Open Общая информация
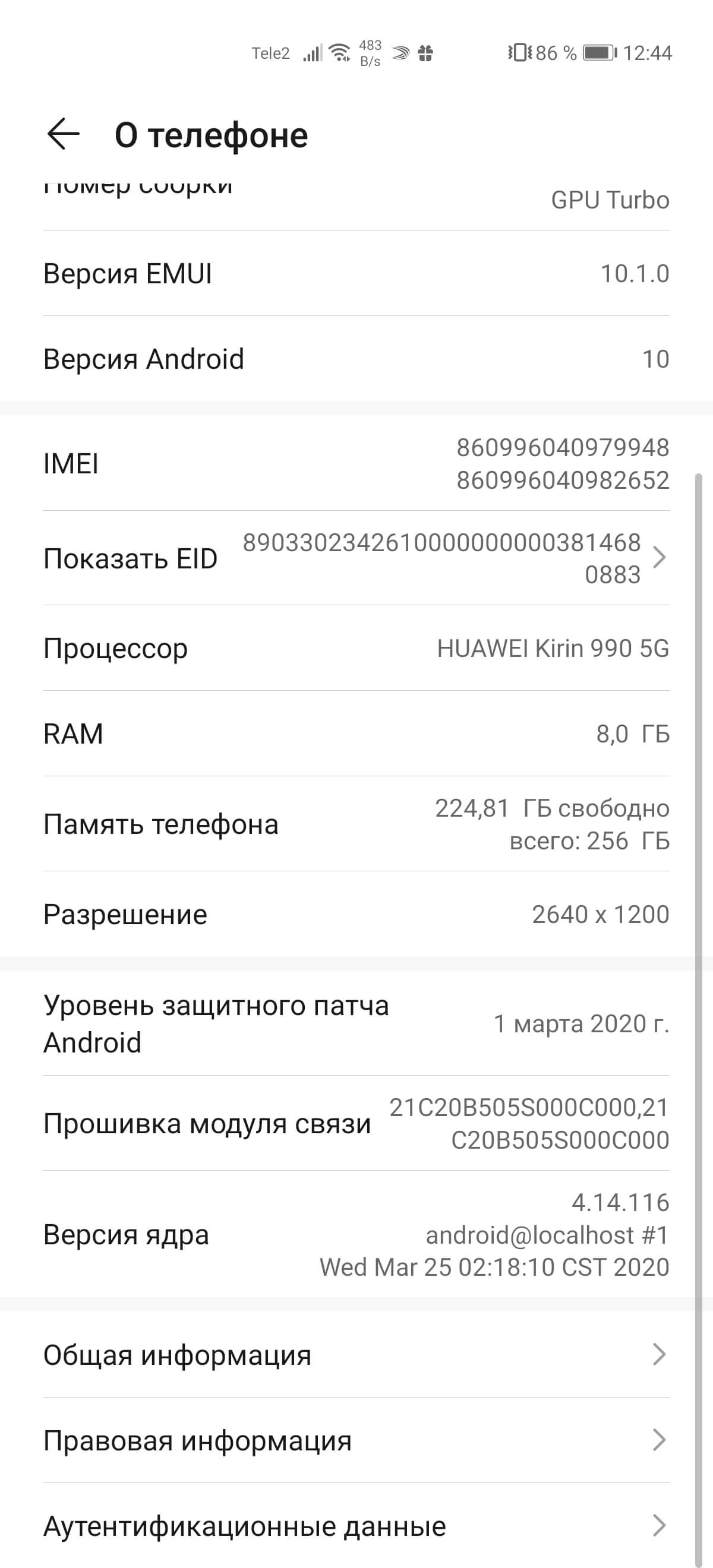 [355, 1355]
